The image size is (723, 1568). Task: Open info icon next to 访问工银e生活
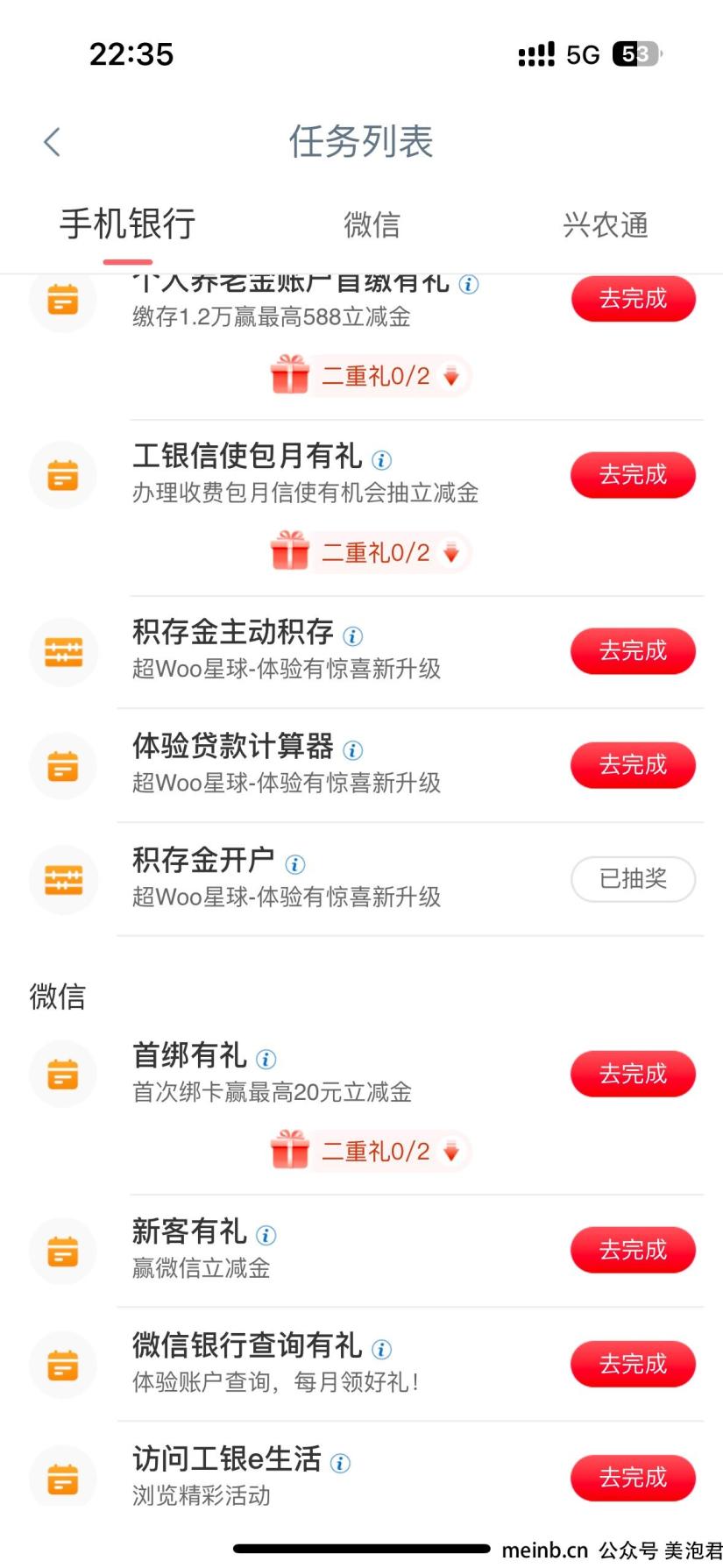[x=340, y=1463]
